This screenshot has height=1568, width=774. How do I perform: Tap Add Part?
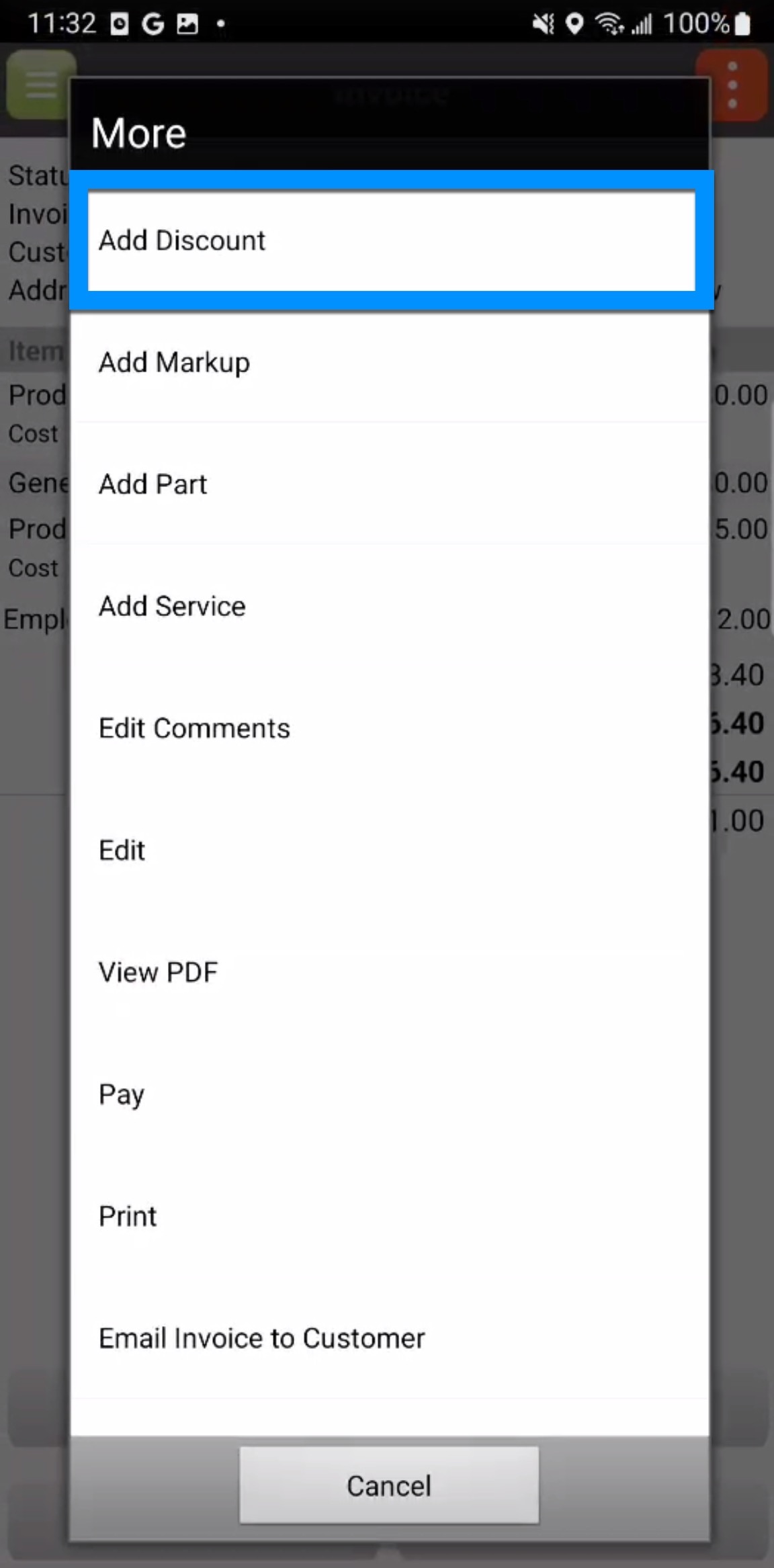390,484
